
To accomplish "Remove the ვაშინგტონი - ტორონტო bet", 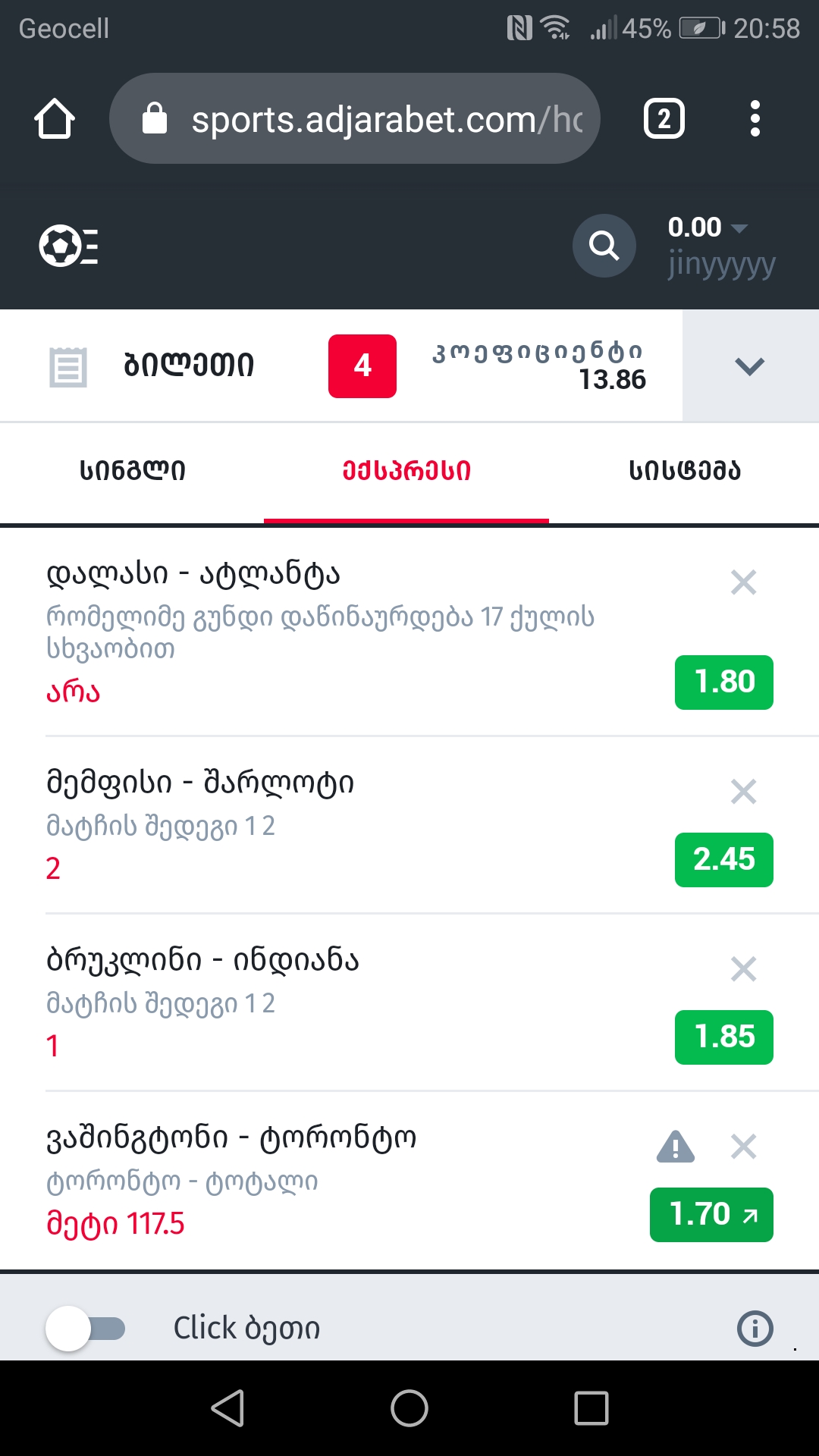I will tap(743, 1147).
